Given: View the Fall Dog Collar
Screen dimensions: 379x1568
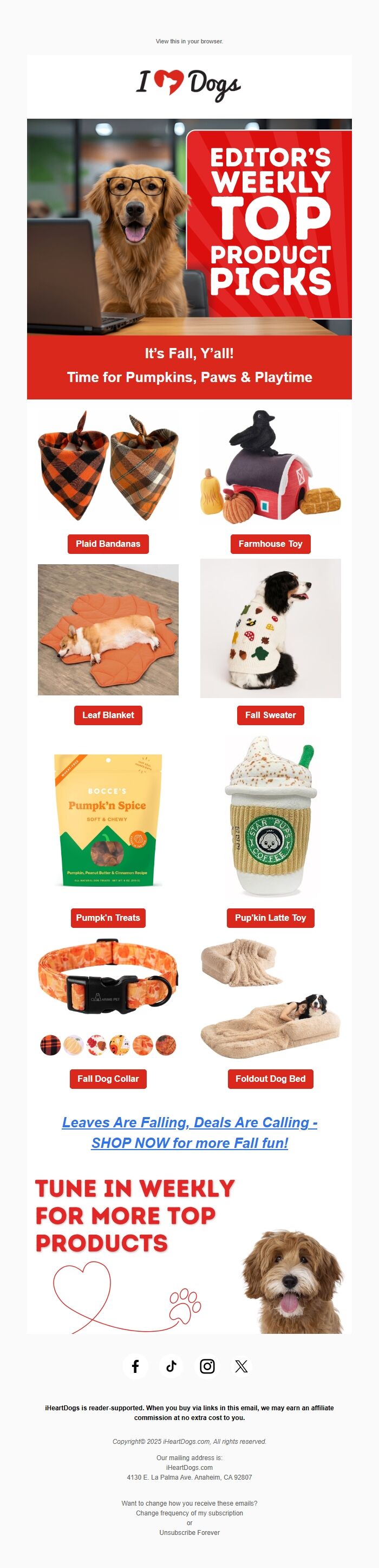Looking at the screenshot, I should 108,1078.
